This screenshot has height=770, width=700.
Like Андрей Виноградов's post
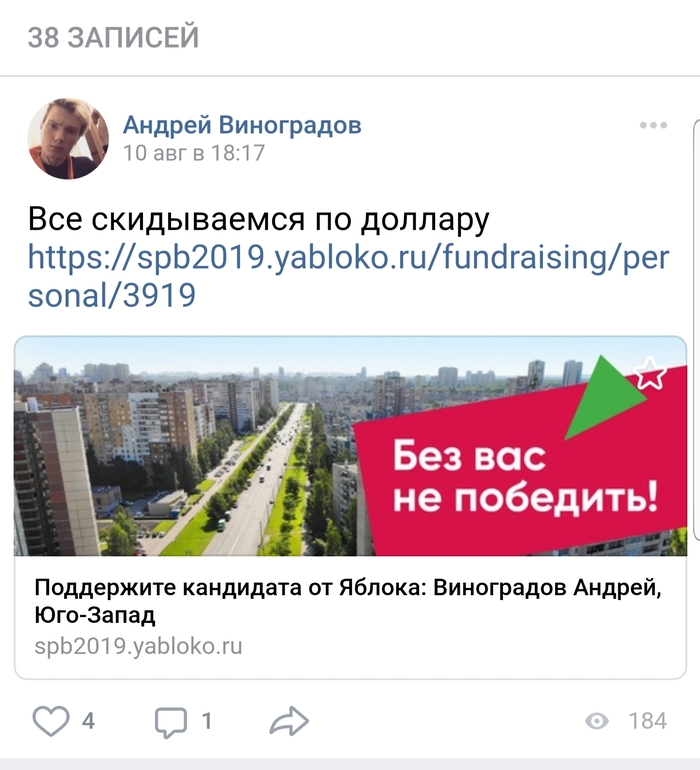52,721
